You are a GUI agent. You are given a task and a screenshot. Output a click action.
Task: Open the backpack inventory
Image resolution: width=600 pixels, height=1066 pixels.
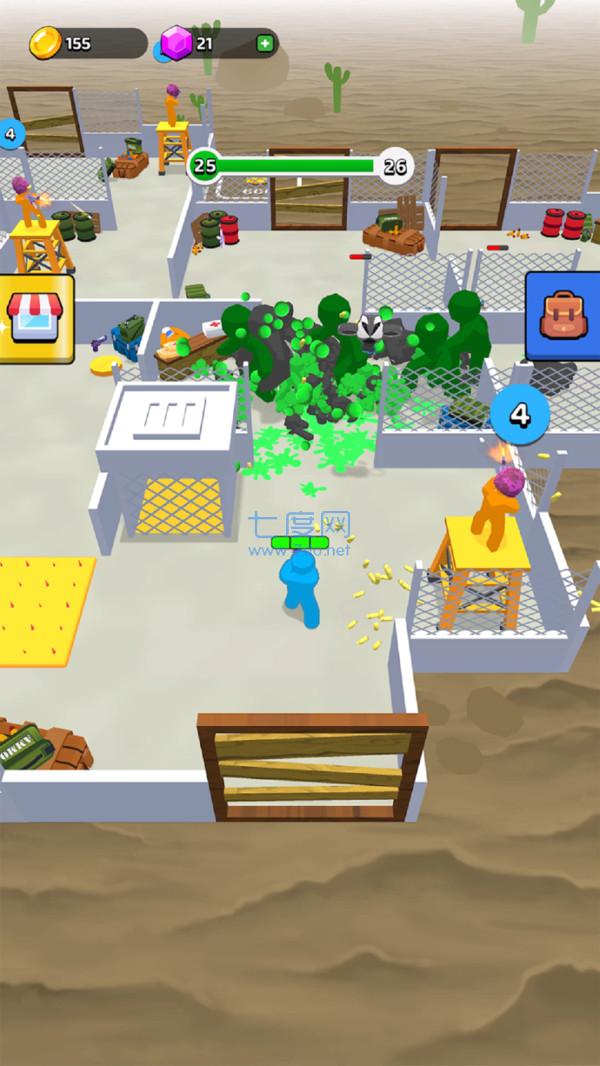tap(561, 316)
